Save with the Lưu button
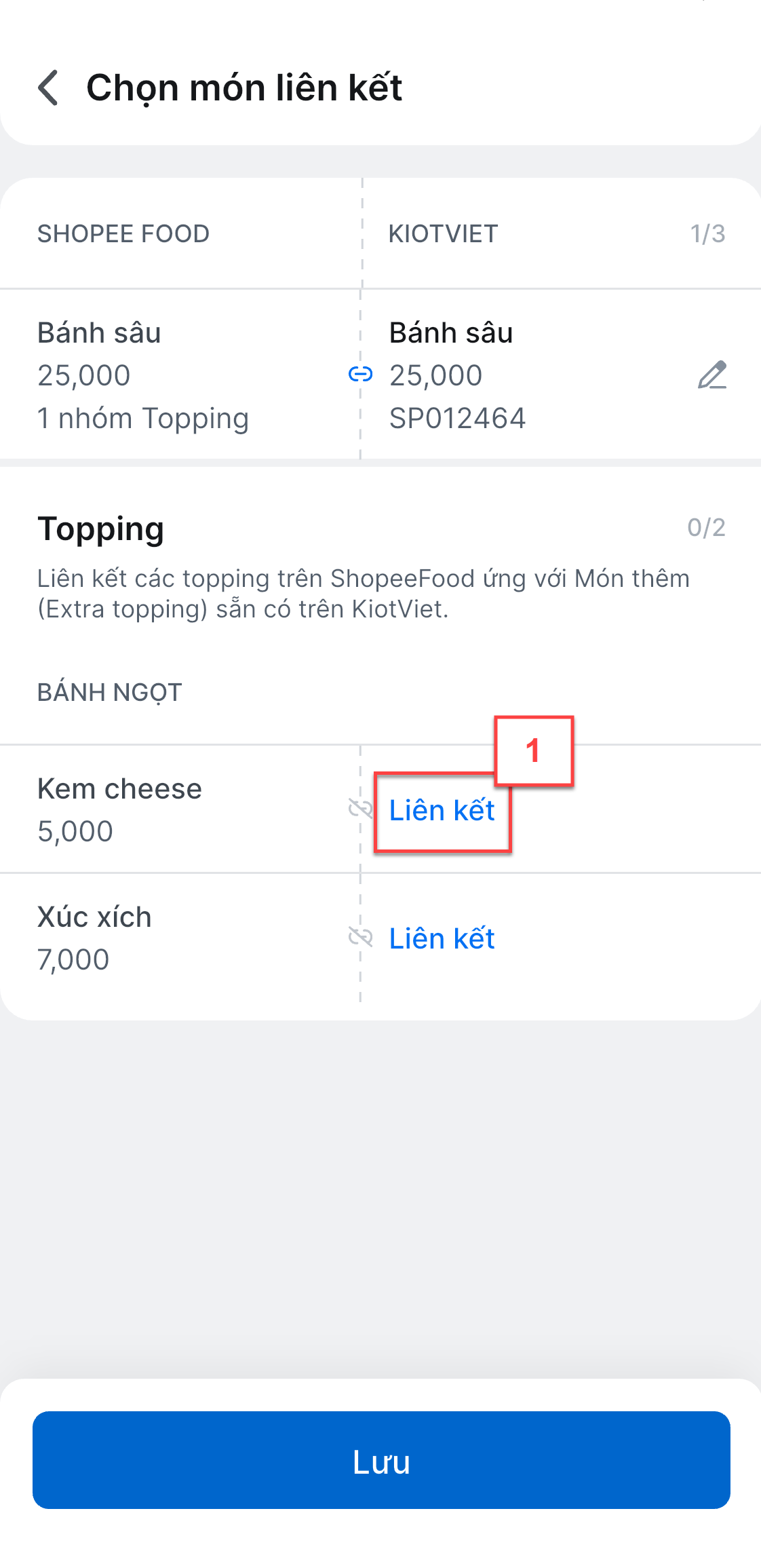The height and width of the screenshot is (1568, 761). 380,1461
